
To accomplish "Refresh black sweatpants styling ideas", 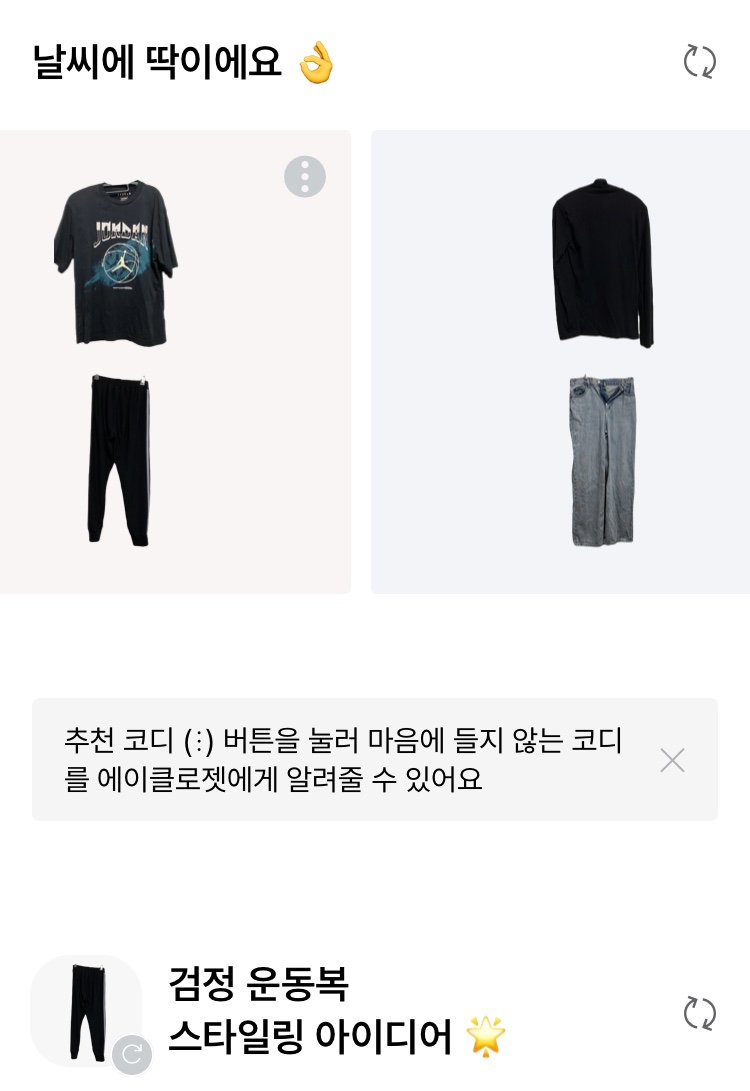I will click(699, 1013).
